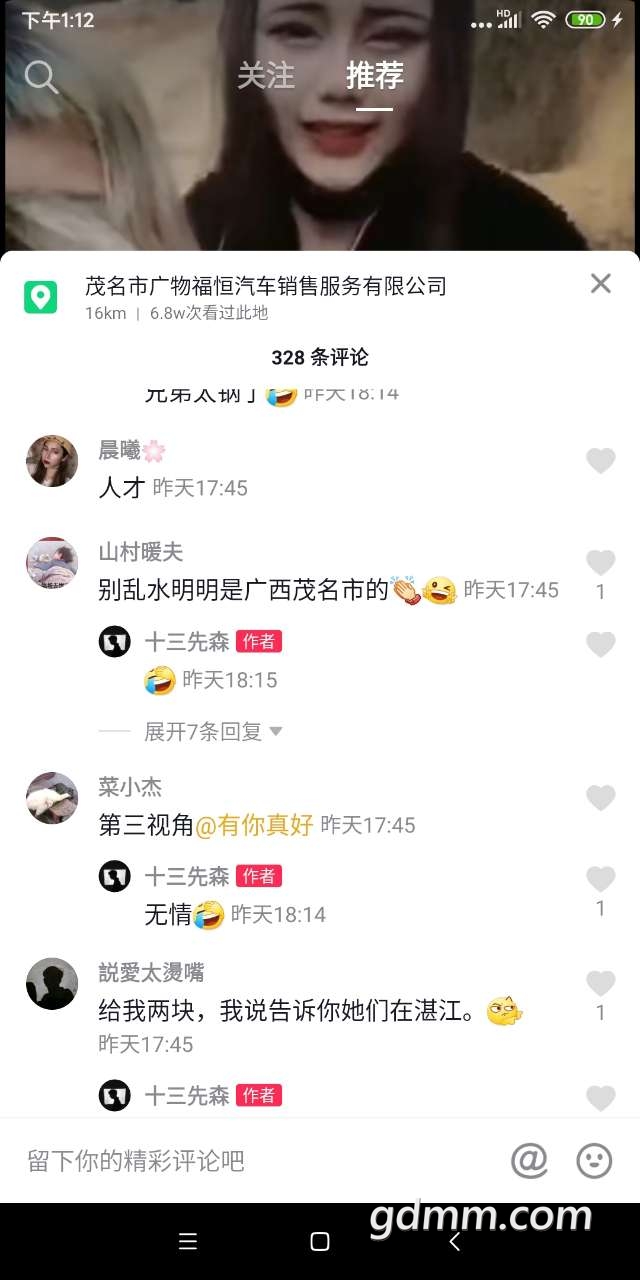View 菜小杰's profile avatar

click(52, 798)
